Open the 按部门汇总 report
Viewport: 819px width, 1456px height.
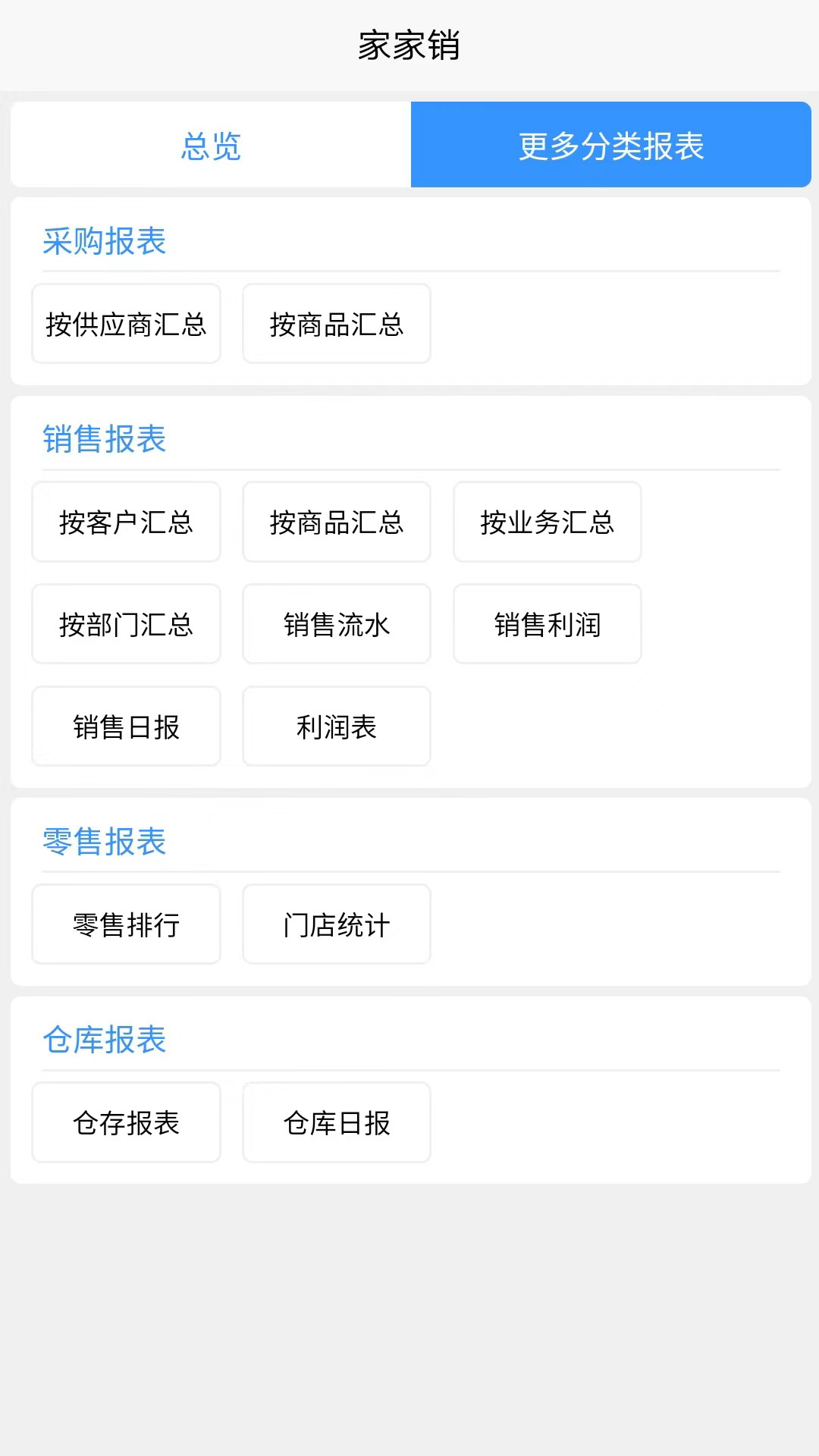point(126,624)
